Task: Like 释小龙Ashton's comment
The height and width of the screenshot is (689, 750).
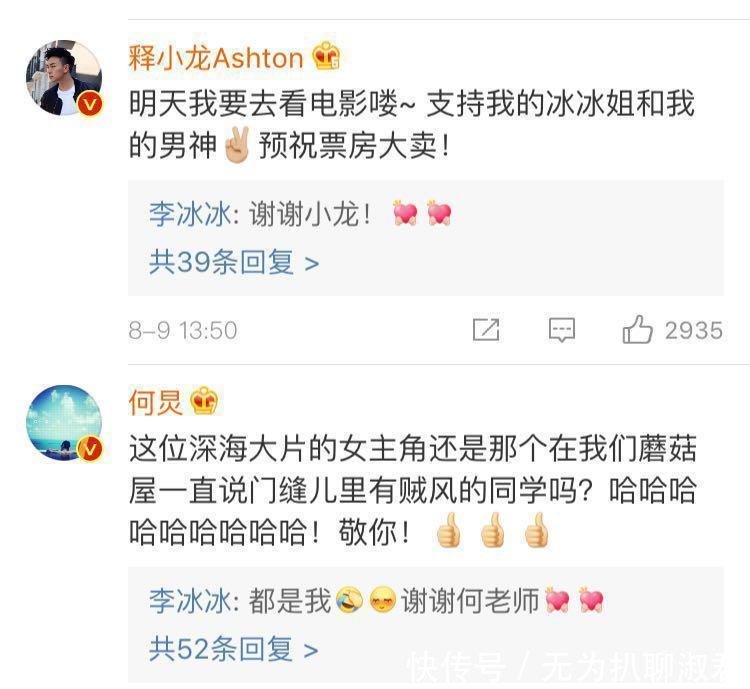Action: (x=638, y=329)
